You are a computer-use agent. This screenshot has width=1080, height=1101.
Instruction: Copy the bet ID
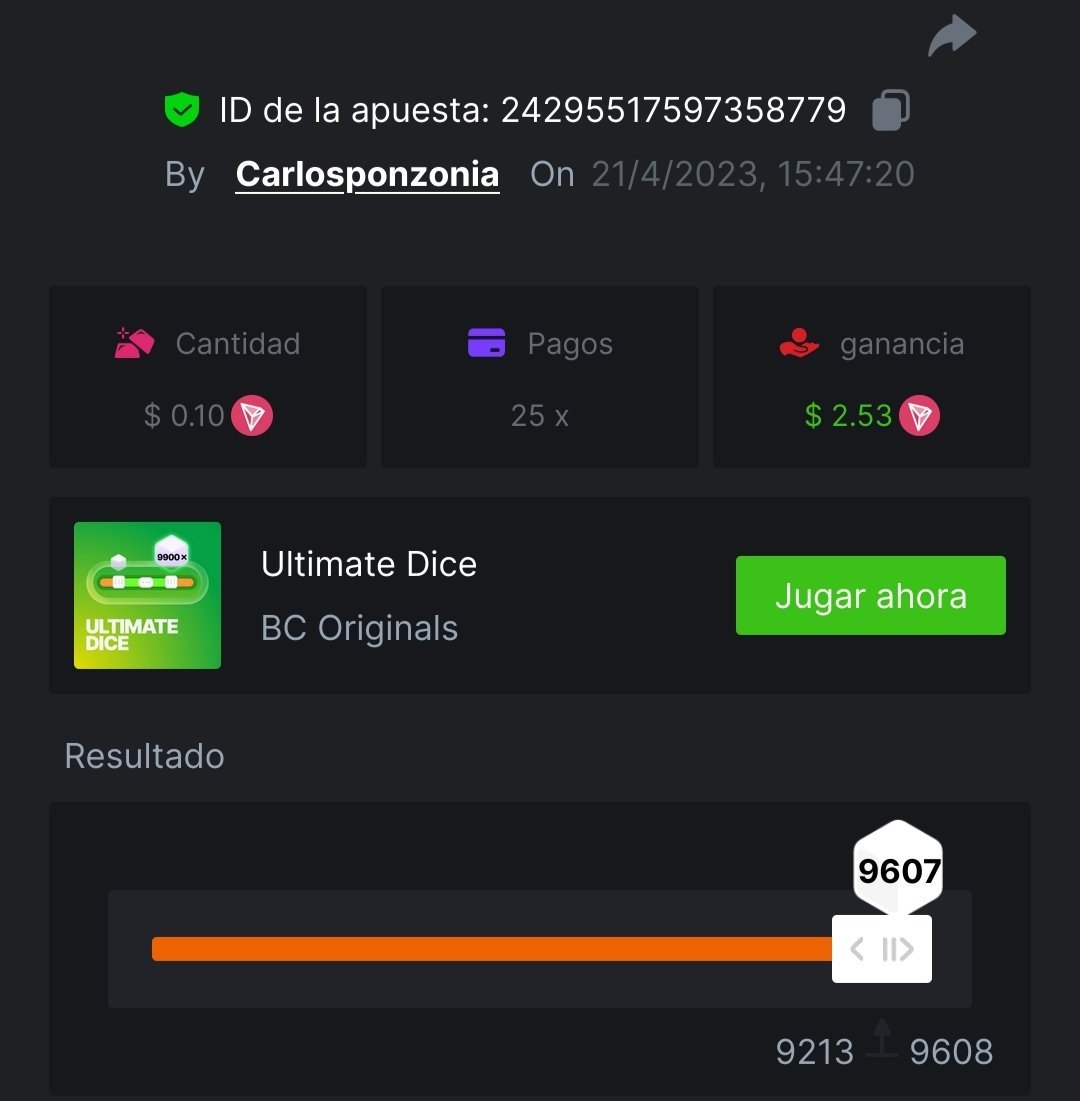(x=890, y=110)
